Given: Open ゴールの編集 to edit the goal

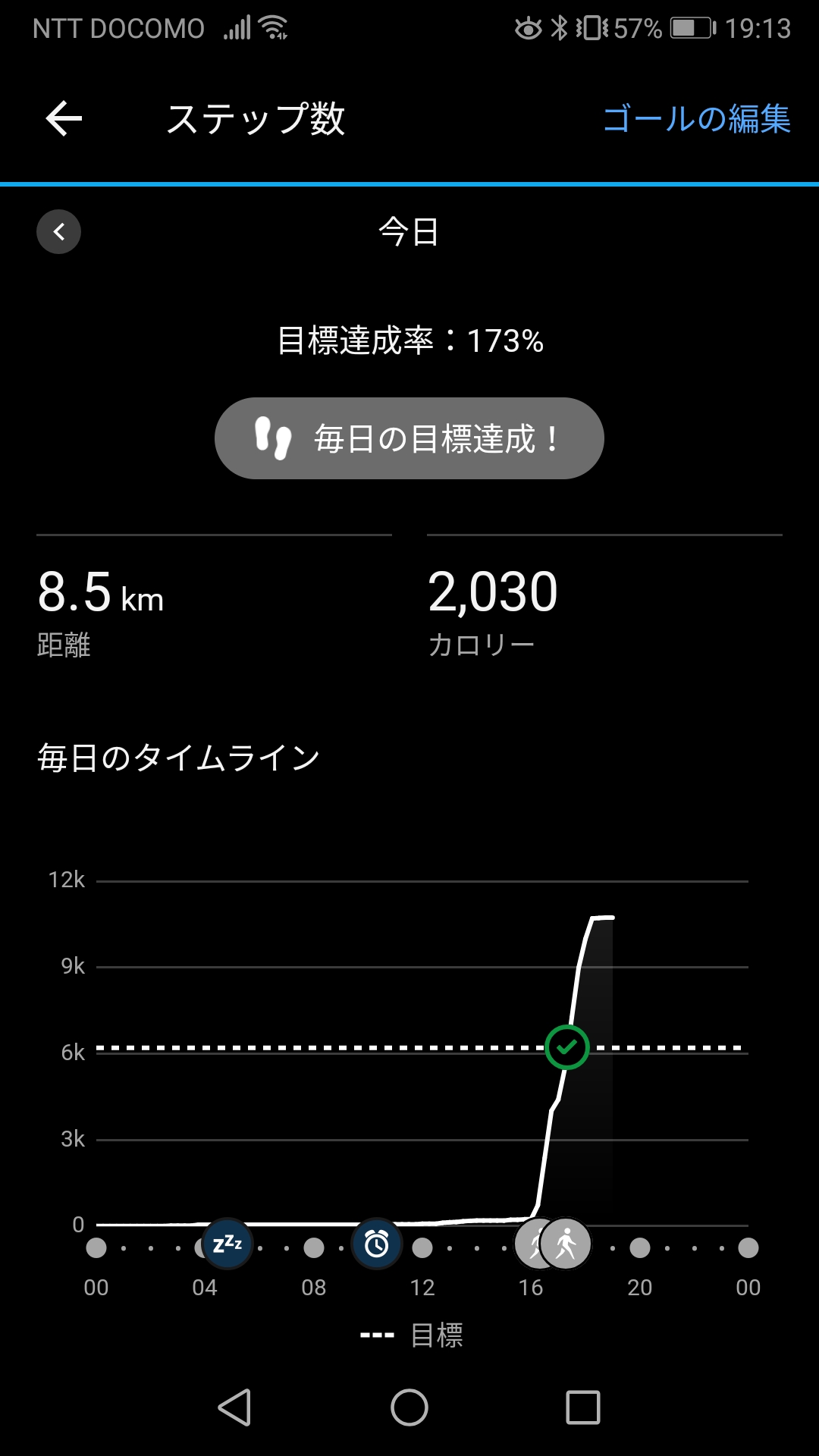Looking at the screenshot, I should point(696,119).
